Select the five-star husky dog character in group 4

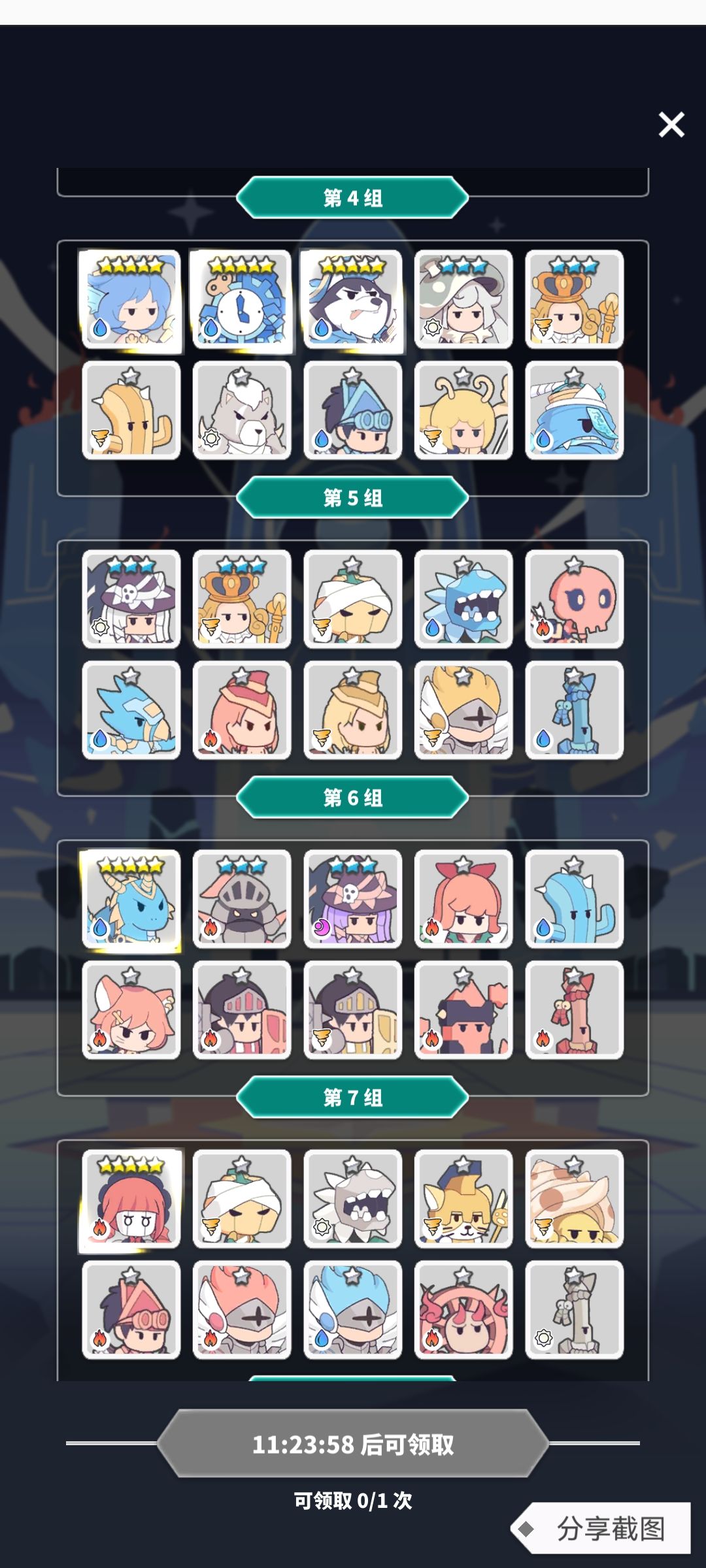coord(353,300)
